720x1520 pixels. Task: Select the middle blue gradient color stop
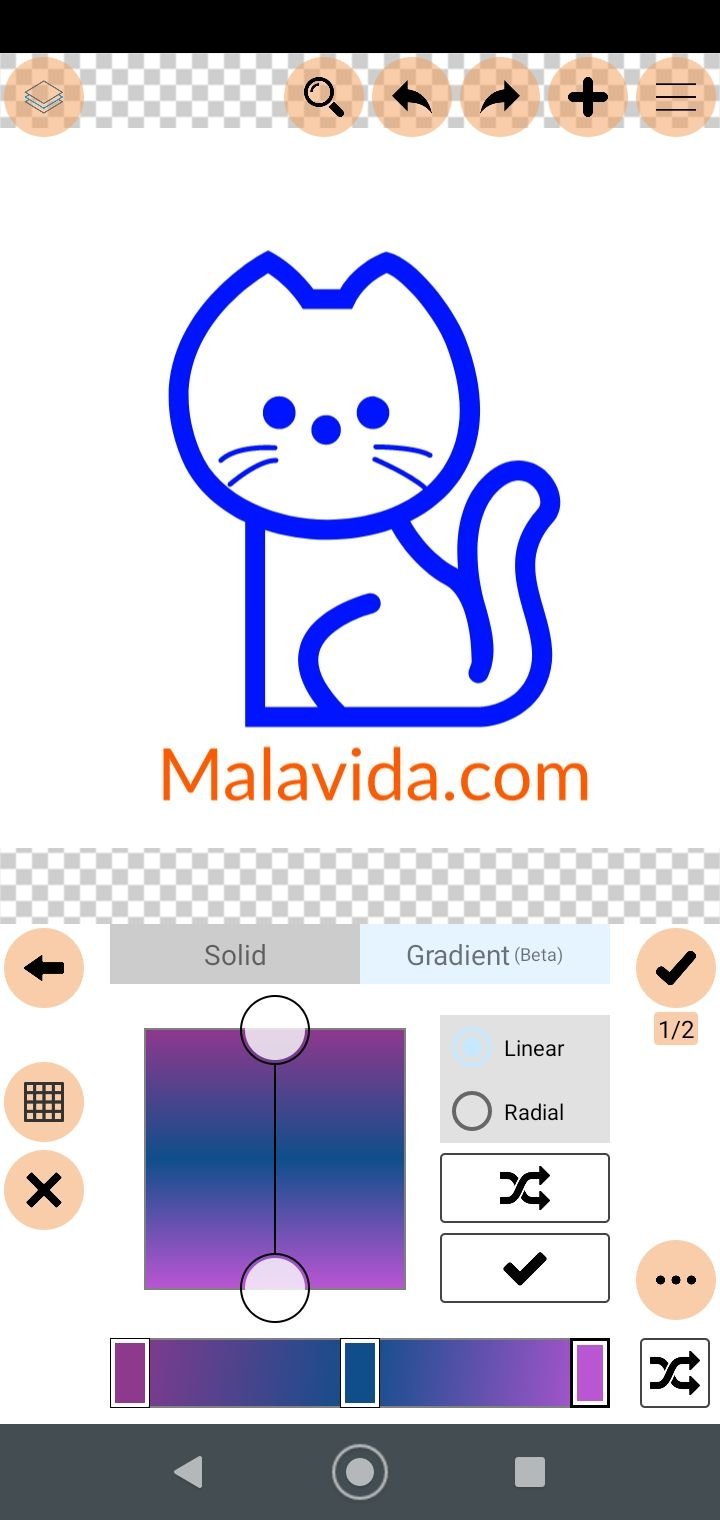(x=360, y=1373)
